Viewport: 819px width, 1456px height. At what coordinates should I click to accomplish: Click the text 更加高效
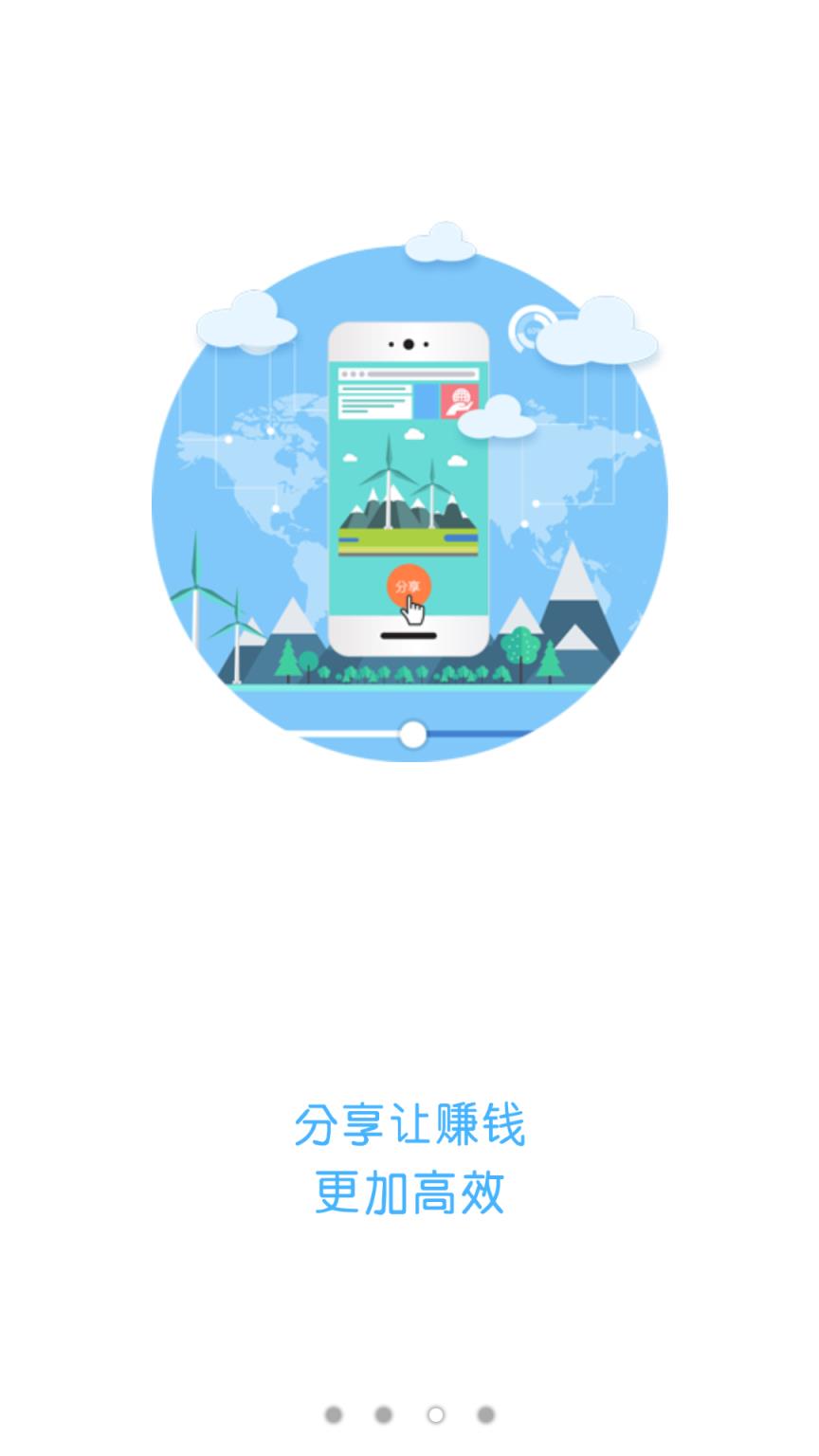click(411, 1194)
